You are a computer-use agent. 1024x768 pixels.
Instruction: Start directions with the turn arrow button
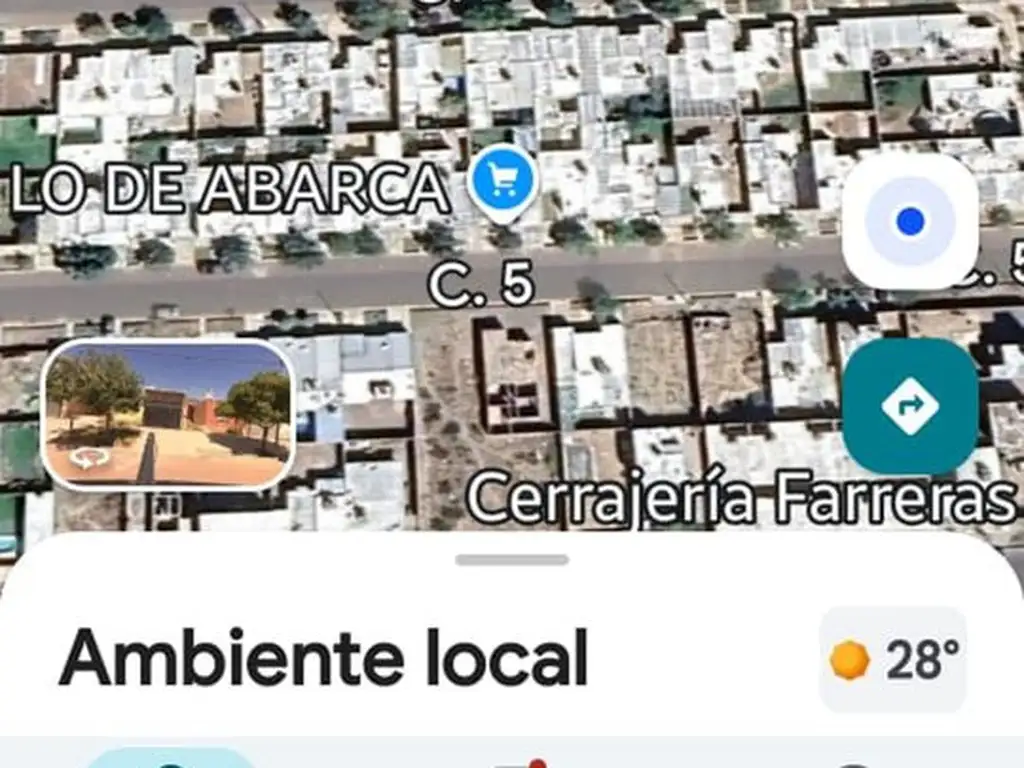click(x=909, y=406)
